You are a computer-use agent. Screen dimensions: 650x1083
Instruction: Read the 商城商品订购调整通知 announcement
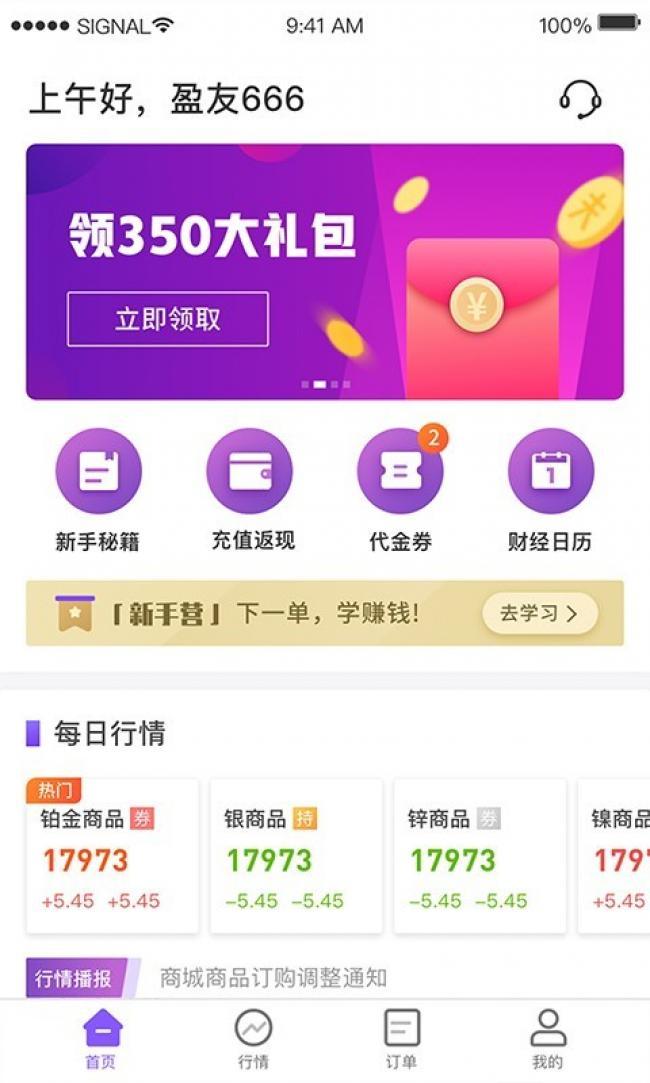coord(273,977)
